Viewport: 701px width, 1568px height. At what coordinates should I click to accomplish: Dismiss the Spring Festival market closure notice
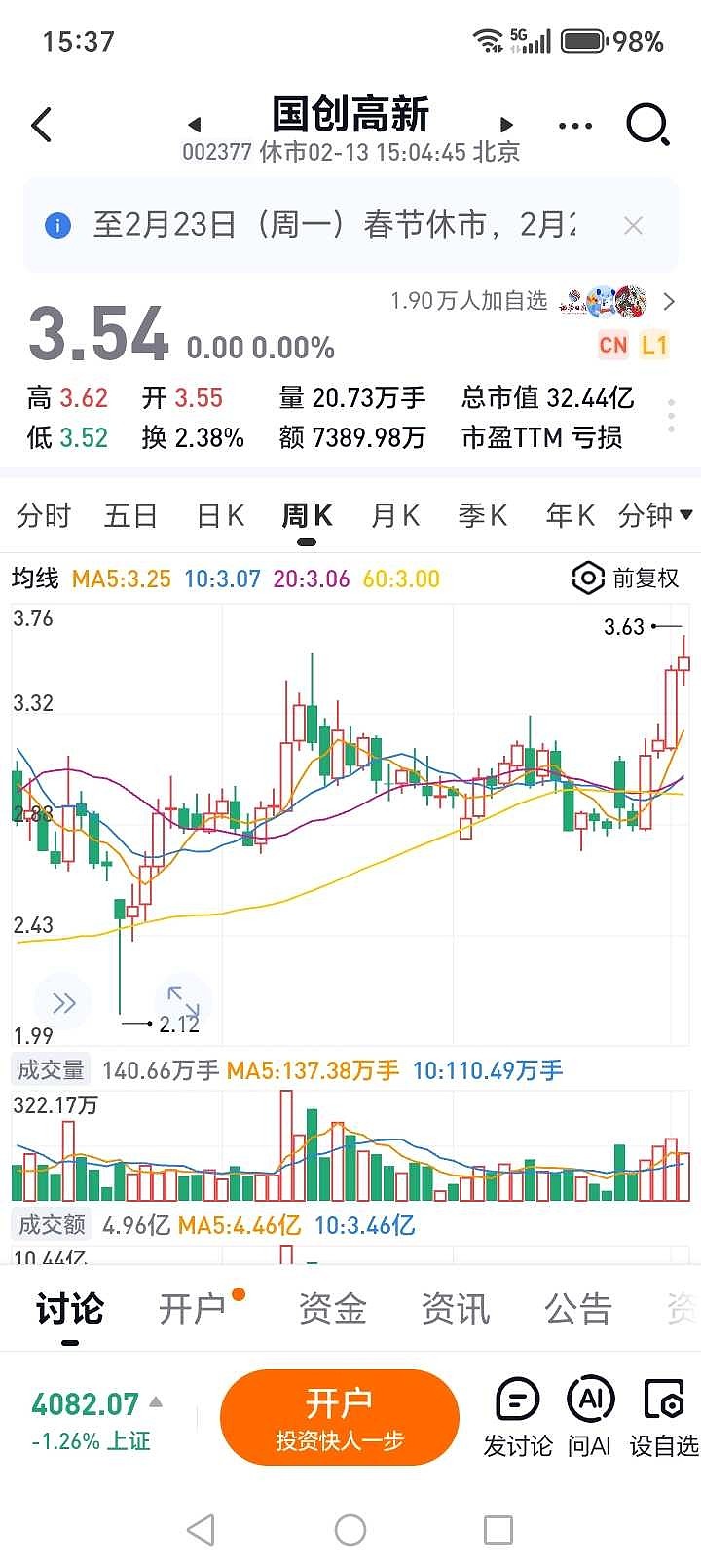tap(633, 226)
